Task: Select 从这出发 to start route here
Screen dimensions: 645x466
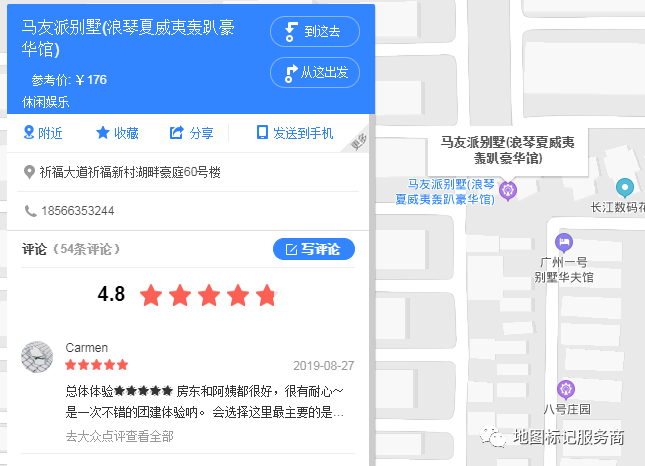Action: point(314,72)
